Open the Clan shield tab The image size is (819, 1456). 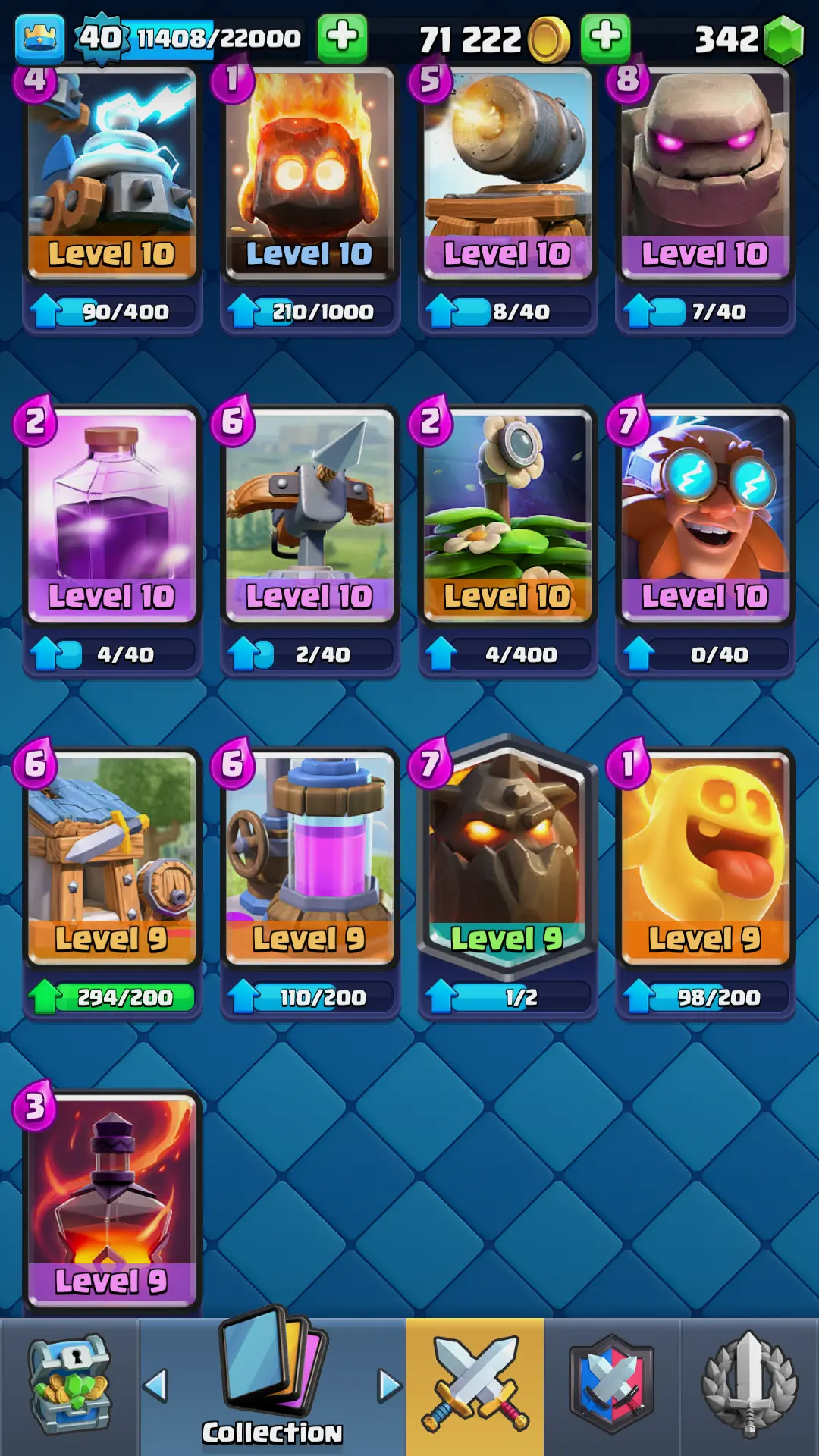pyautogui.click(x=611, y=1386)
